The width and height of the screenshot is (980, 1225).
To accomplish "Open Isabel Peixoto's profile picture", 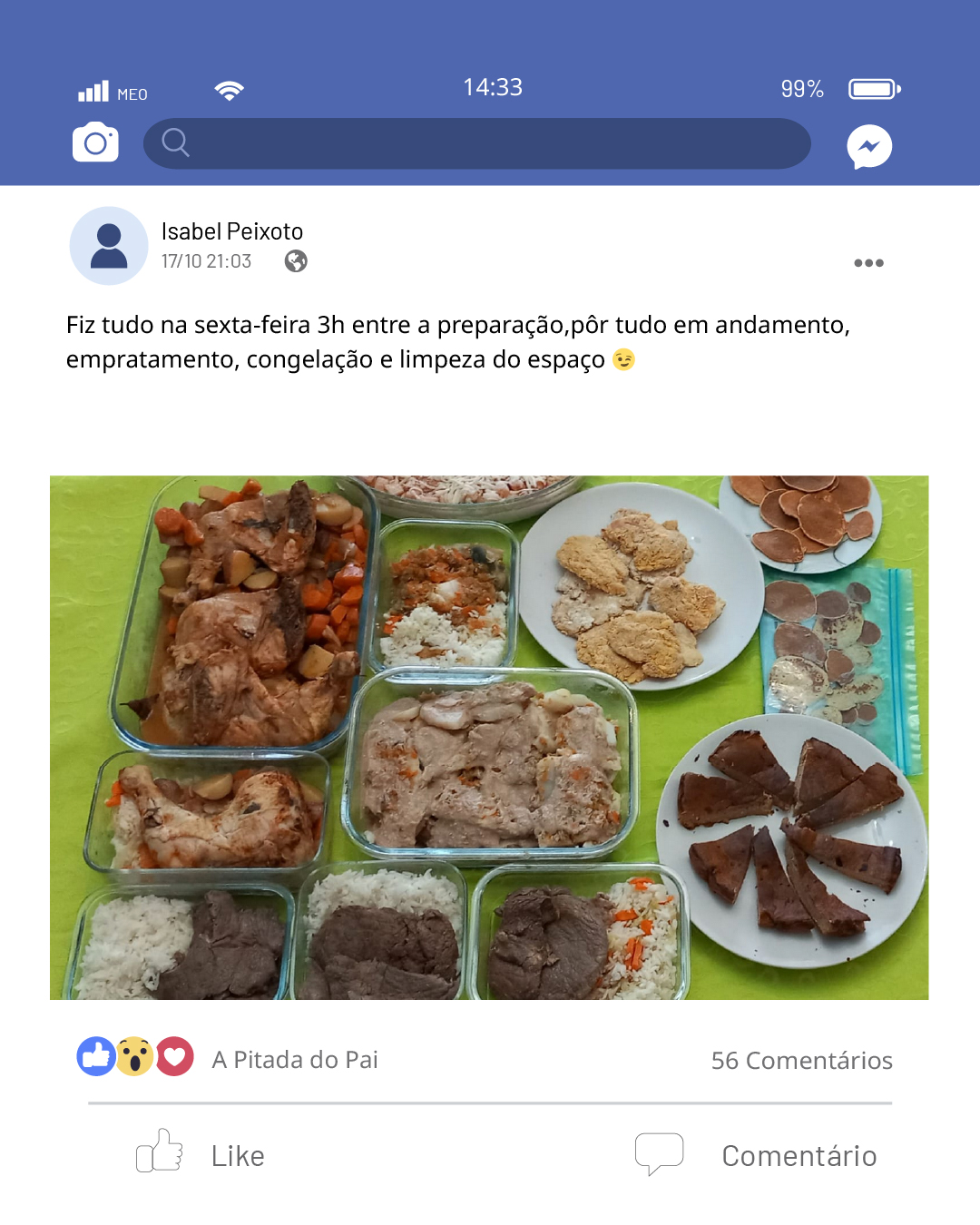I will coord(109,246).
